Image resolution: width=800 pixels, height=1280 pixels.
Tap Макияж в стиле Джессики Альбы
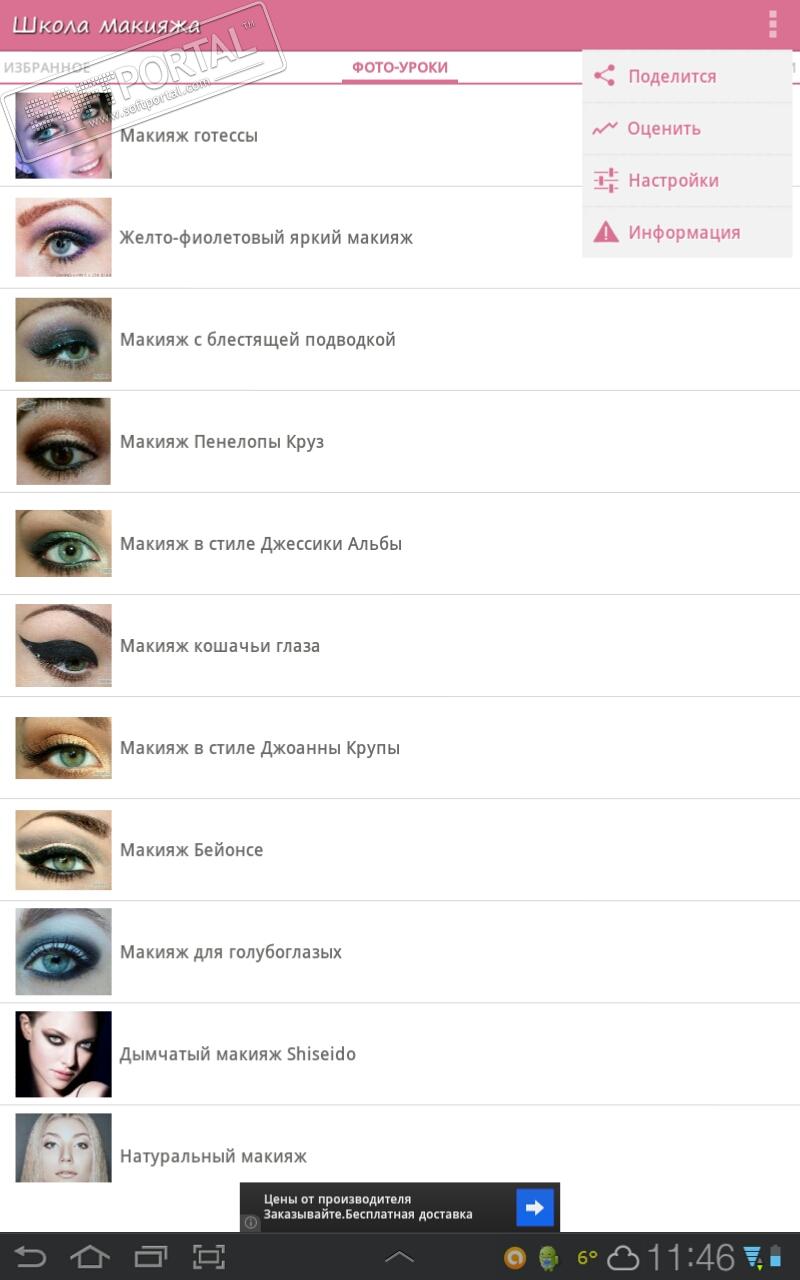point(261,544)
